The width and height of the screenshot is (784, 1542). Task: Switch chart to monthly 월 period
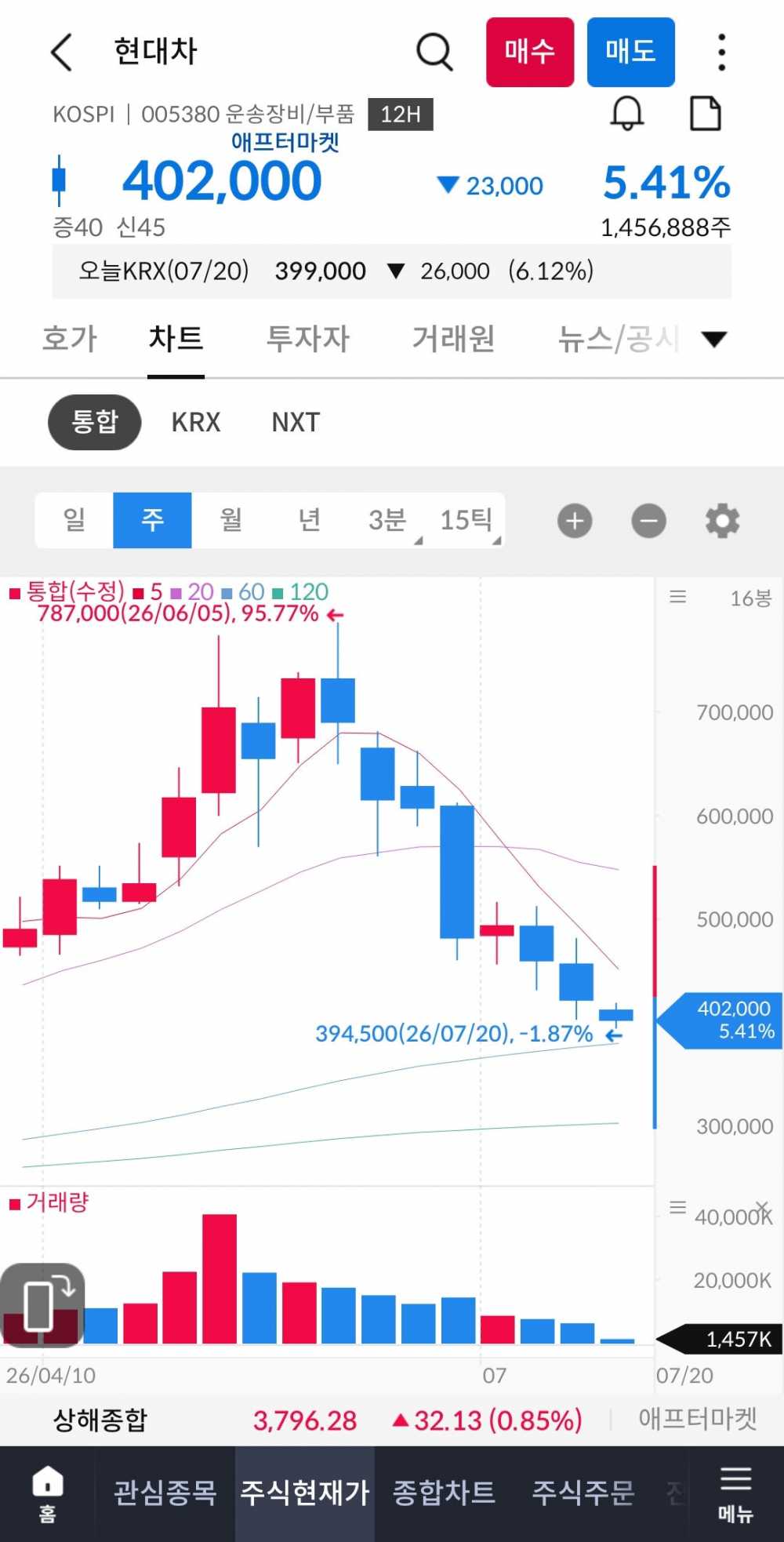pyautogui.click(x=230, y=520)
